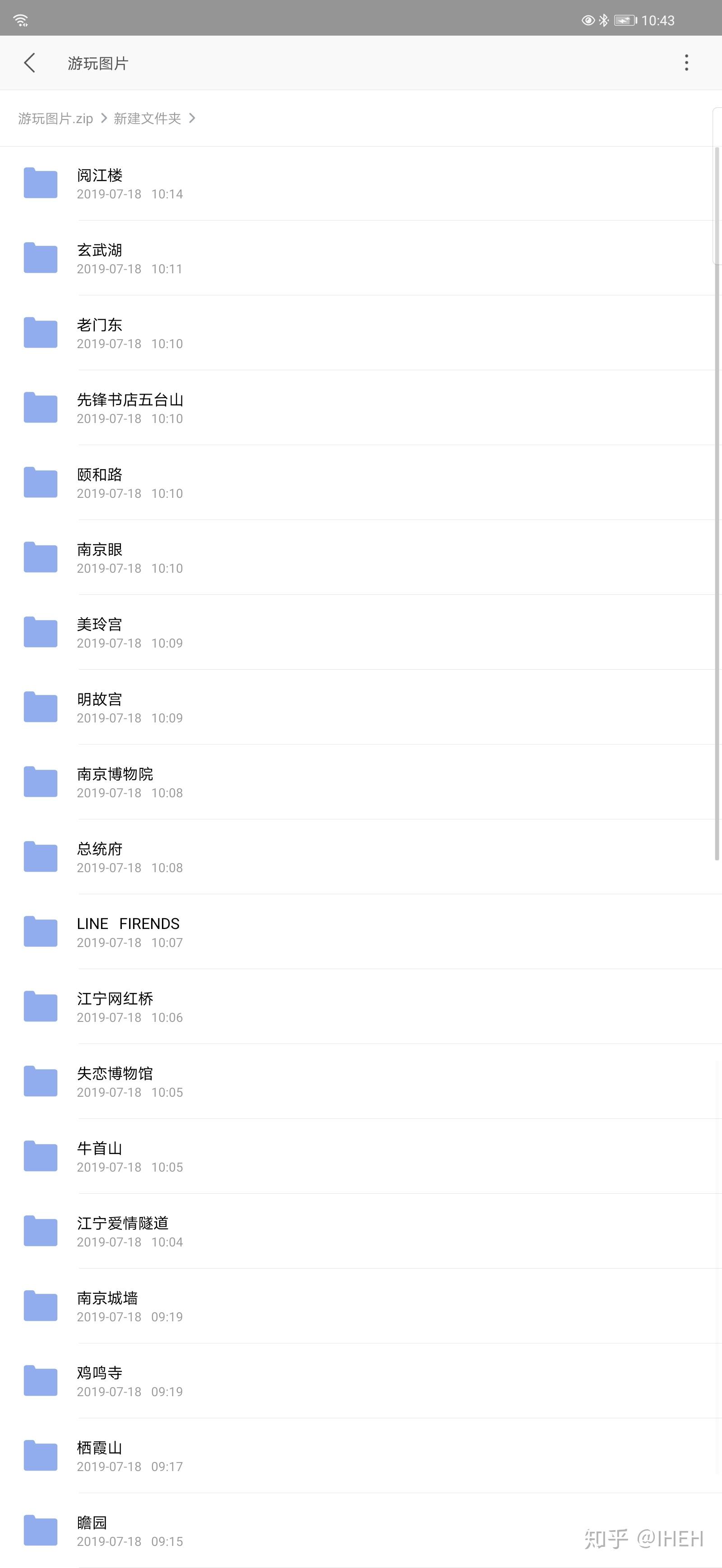
Task: Browse the 失恋博物馆 folder
Action: point(115,1082)
